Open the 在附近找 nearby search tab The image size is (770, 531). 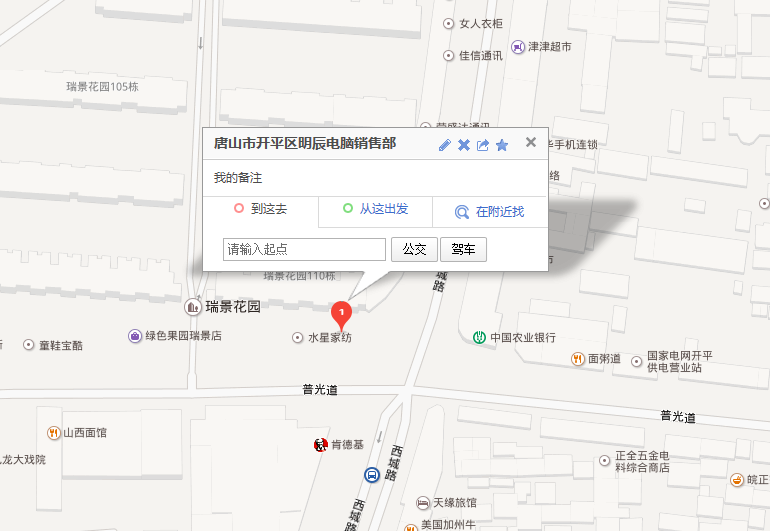[489, 212]
